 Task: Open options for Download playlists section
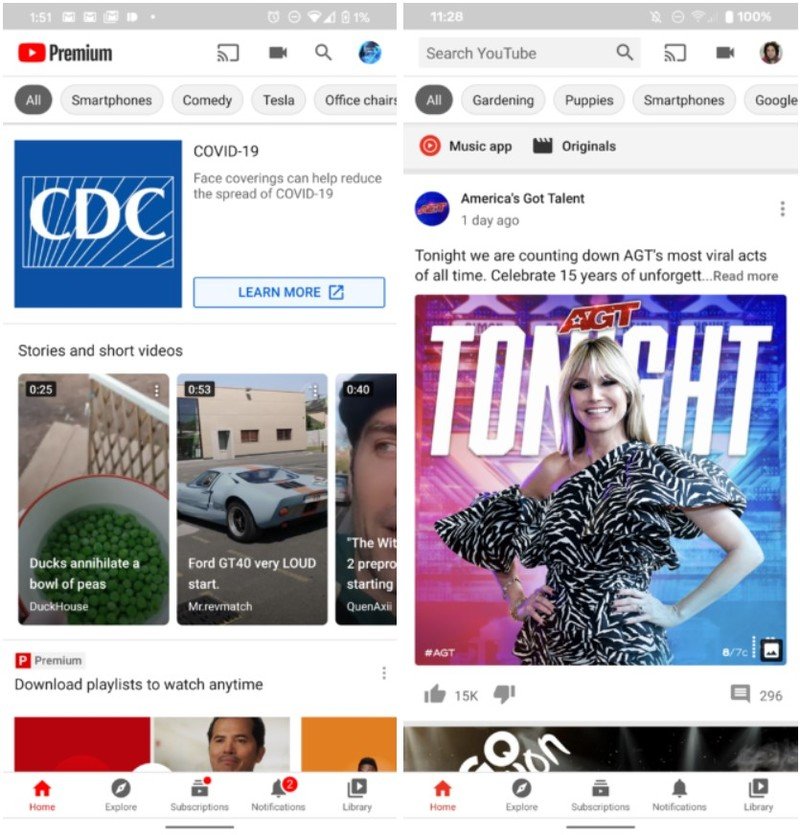click(383, 673)
